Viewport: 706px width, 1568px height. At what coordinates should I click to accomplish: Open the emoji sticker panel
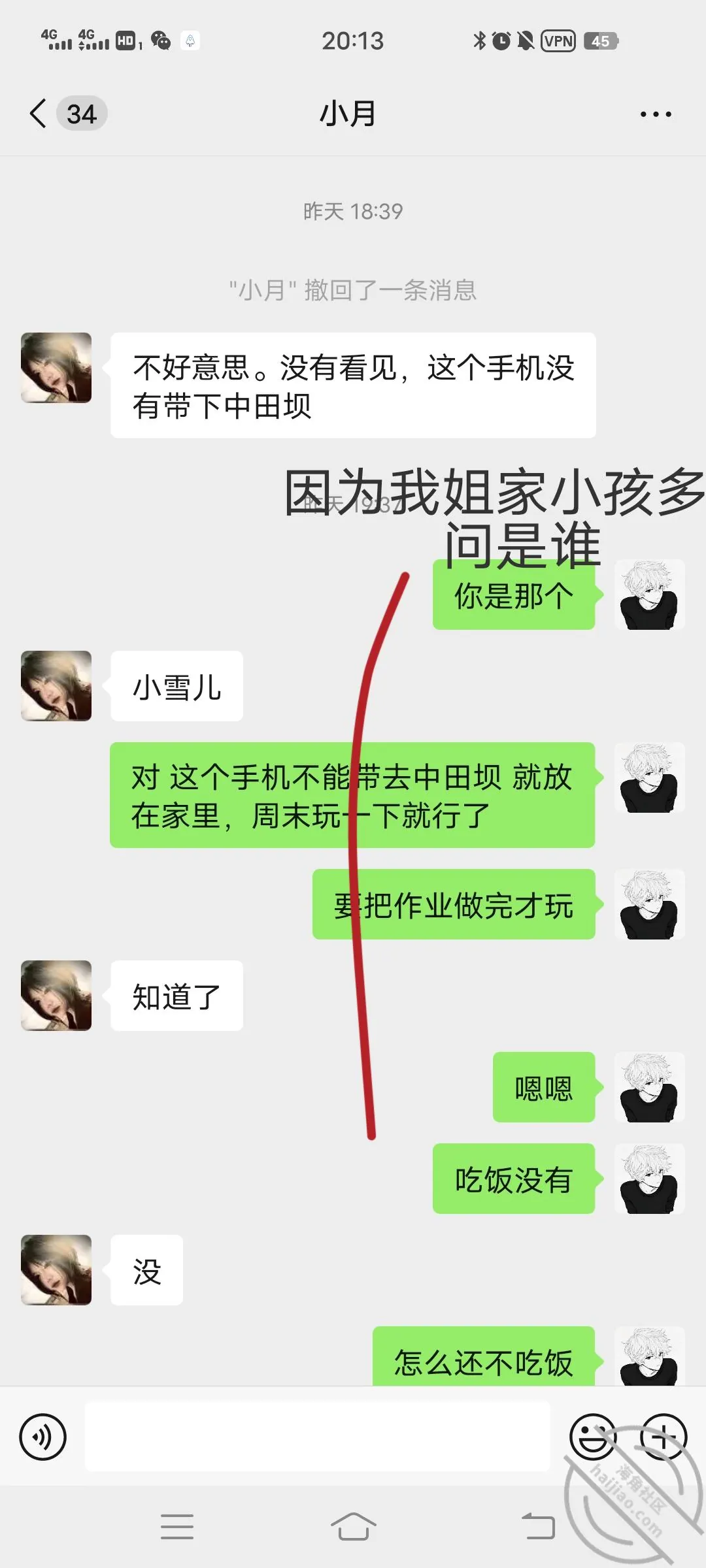tap(593, 1437)
